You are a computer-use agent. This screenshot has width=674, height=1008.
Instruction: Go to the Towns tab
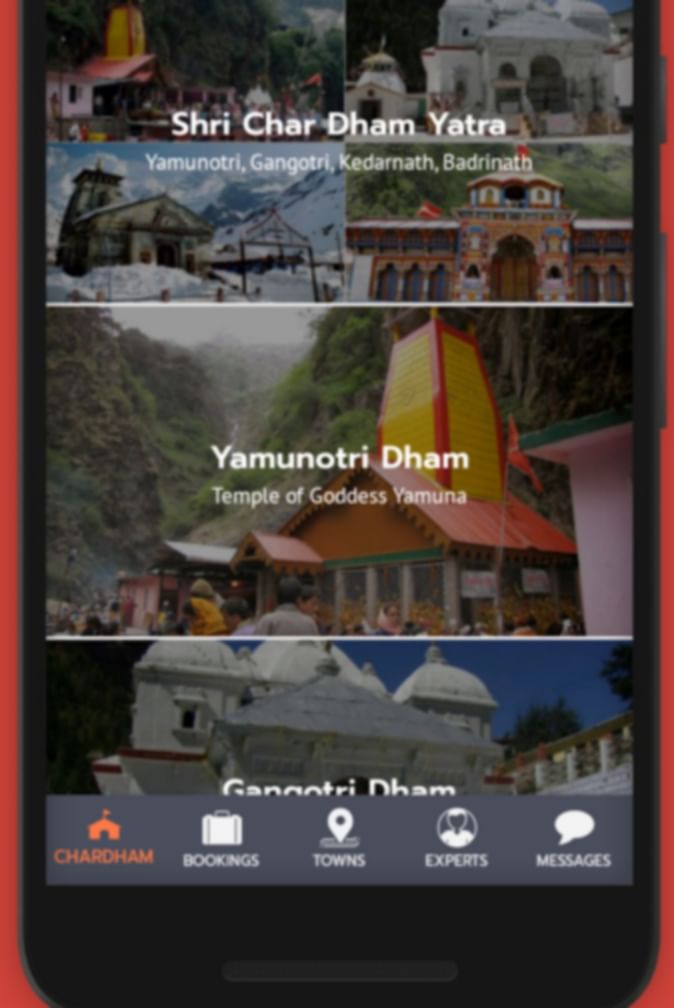339,838
